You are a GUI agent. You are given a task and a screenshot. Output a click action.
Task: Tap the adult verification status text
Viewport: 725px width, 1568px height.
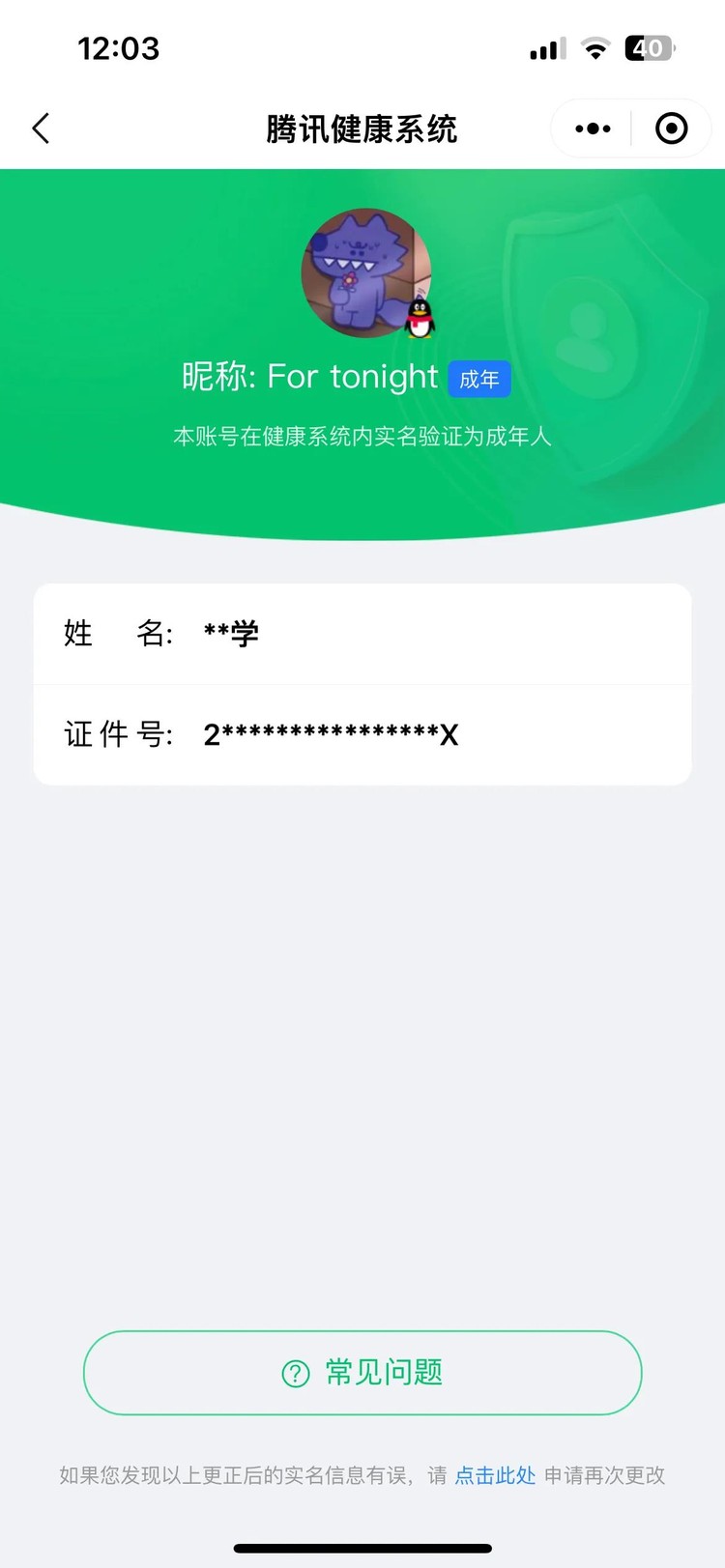(362, 436)
